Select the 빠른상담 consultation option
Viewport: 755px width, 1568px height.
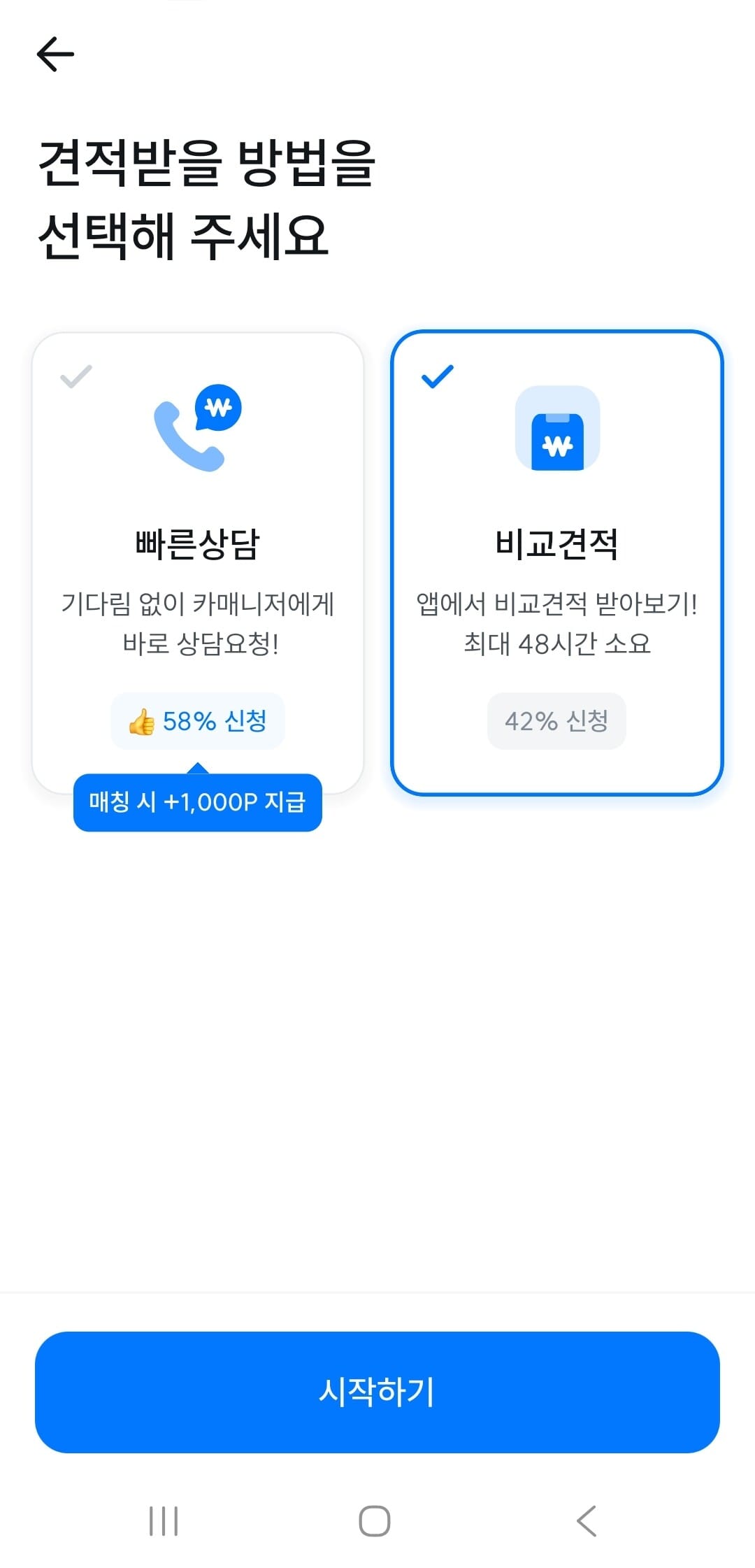click(x=198, y=553)
